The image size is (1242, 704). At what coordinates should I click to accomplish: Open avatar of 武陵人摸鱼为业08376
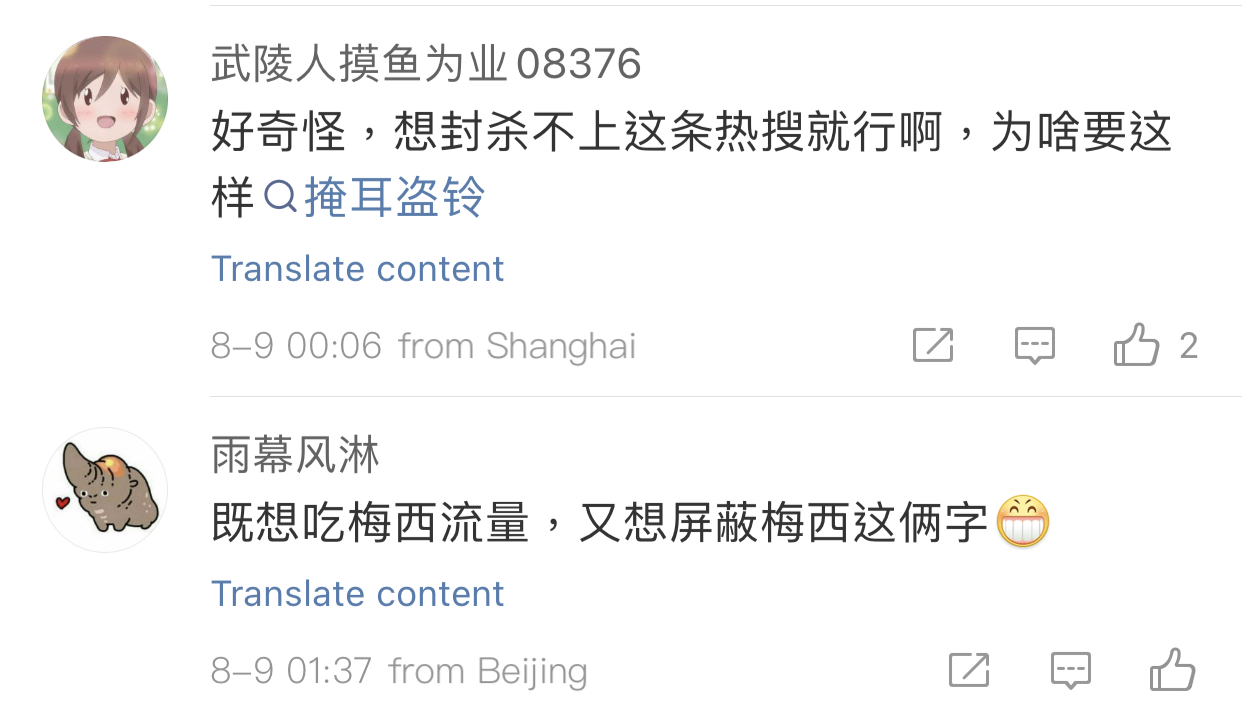(105, 98)
